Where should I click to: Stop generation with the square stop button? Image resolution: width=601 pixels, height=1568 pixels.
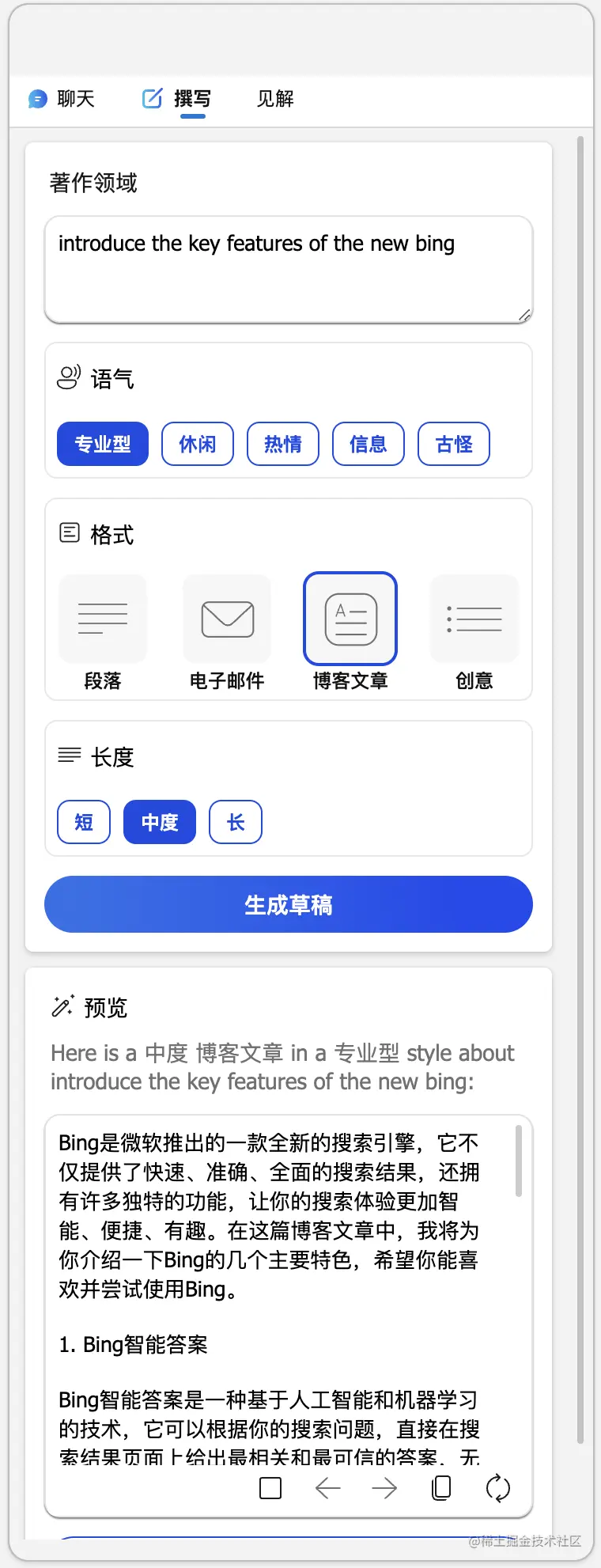pos(270,1488)
